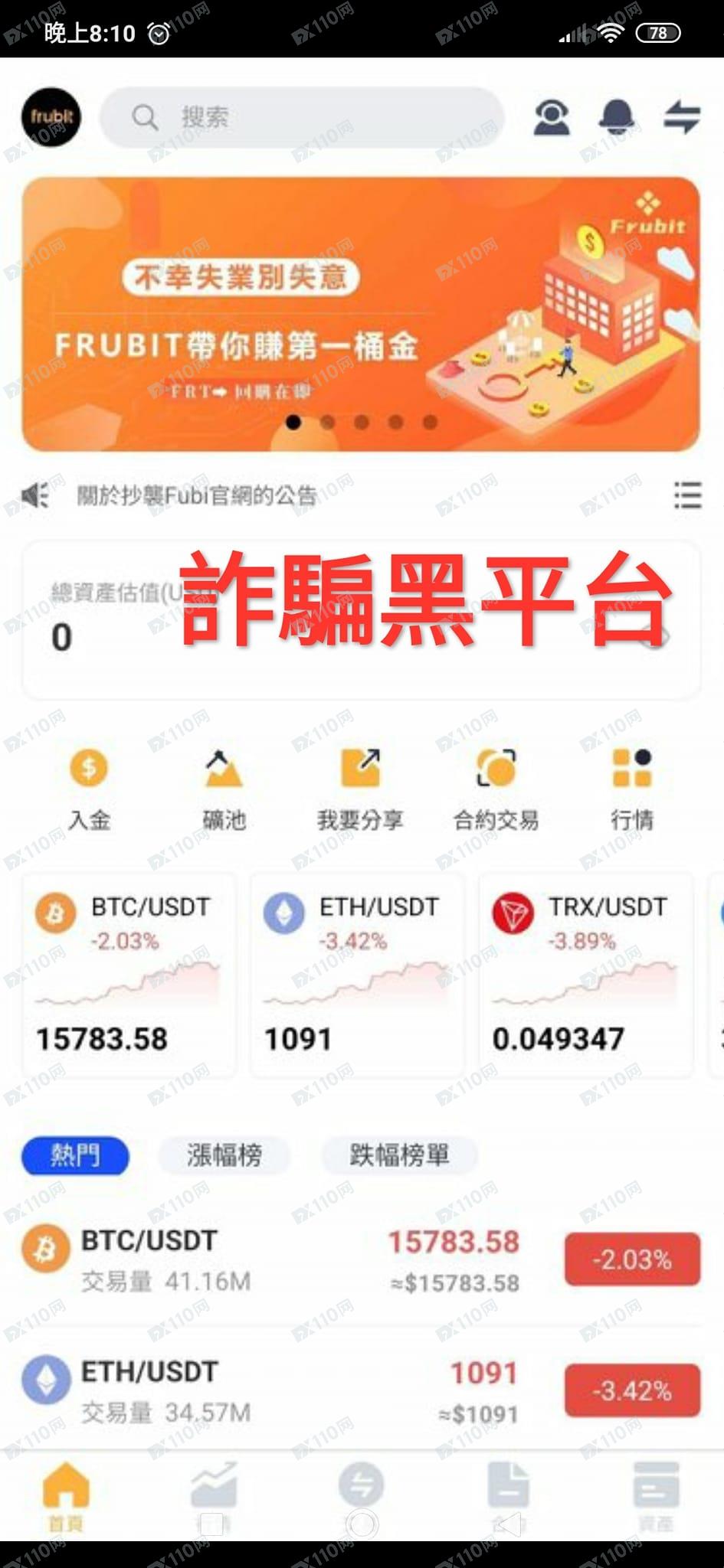Open the customer service headset icon
Viewport: 724px width, 1568px height.
pyautogui.click(x=552, y=117)
